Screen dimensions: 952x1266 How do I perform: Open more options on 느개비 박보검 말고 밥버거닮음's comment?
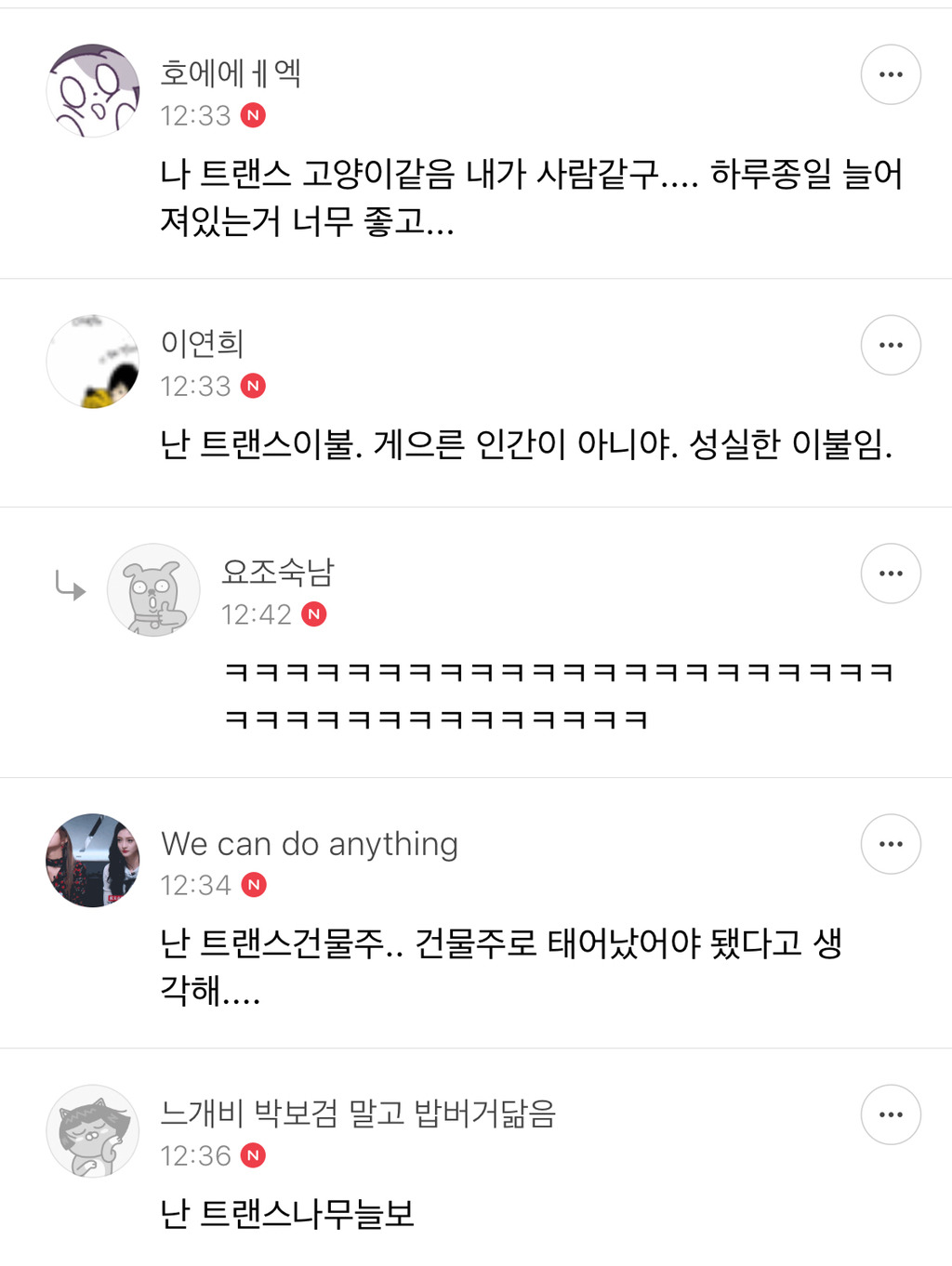[891, 1114]
